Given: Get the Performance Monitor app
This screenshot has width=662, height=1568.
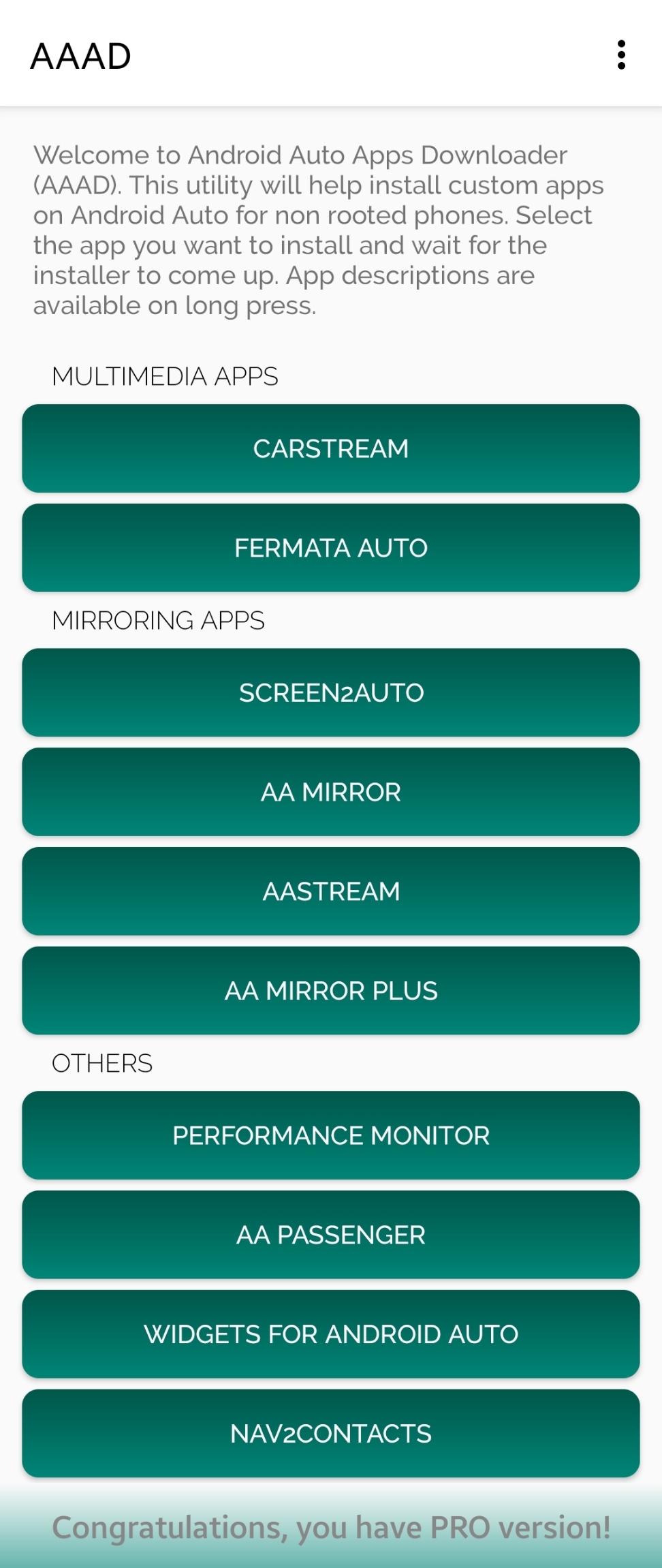Looking at the screenshot, I should point(331,1135).
